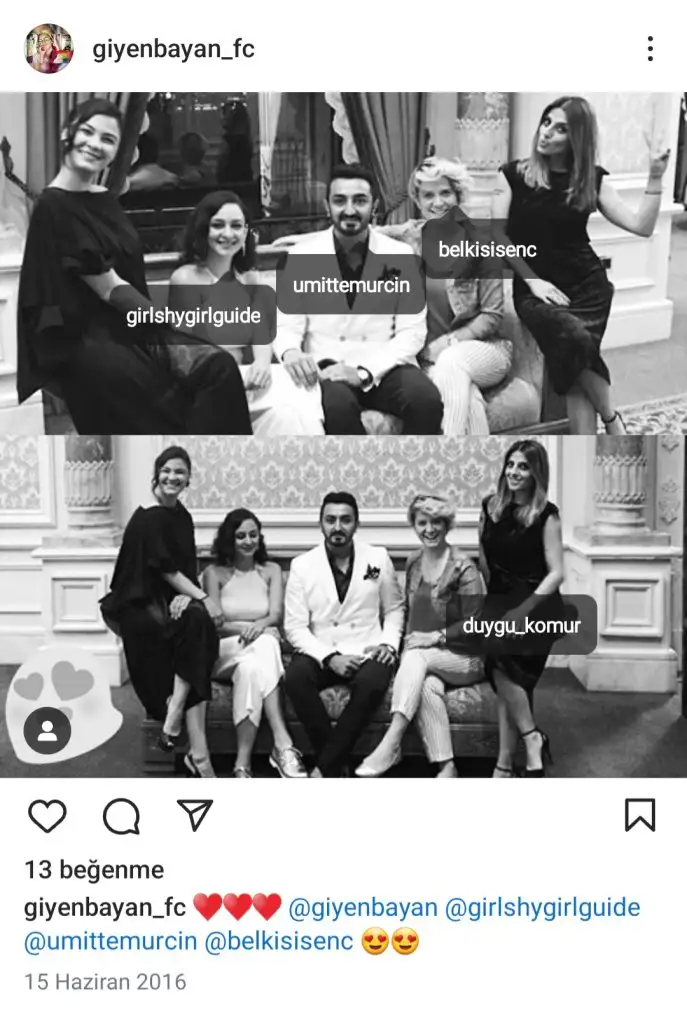
Task: Toggle the tagged people icon on the photo
Action: click(47, 730)
